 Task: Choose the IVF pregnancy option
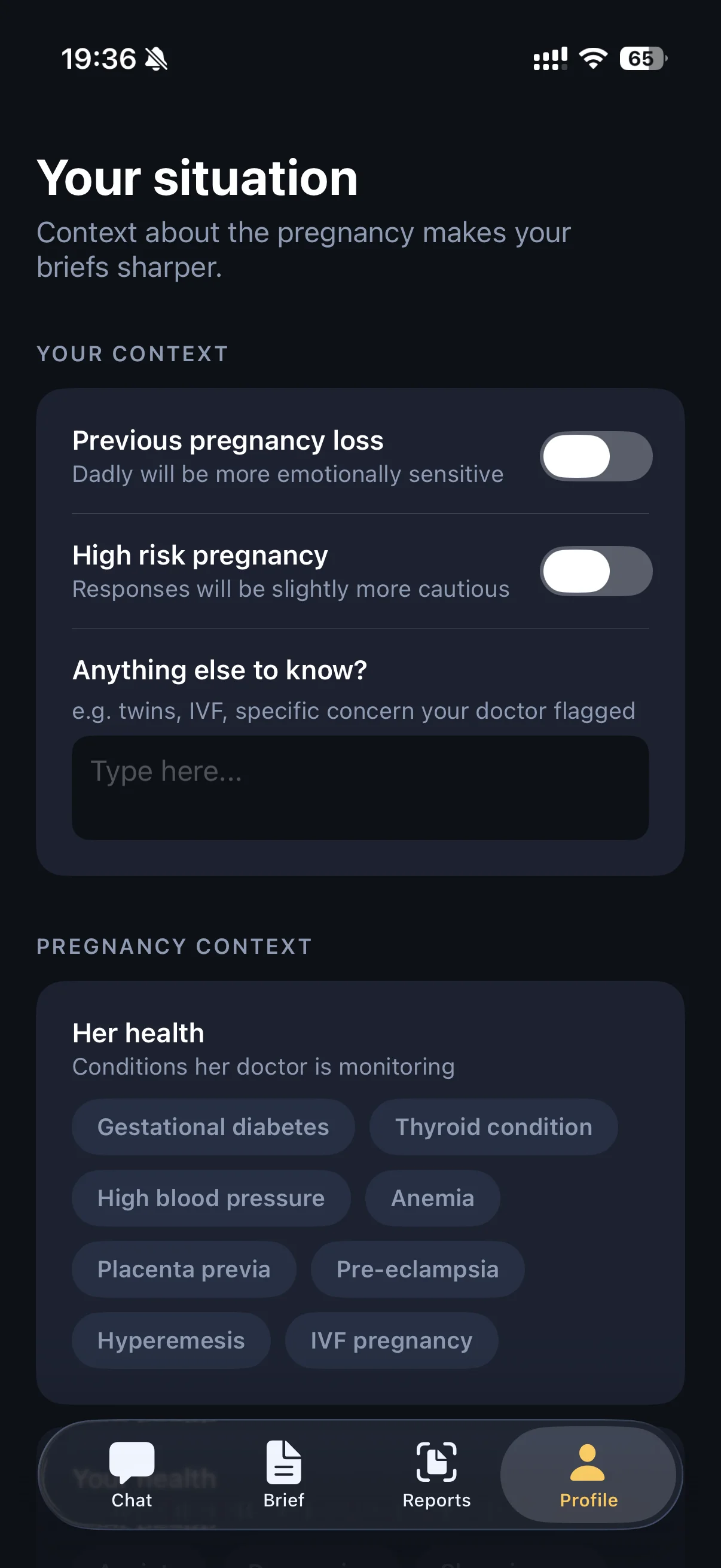coord(391,1340)
